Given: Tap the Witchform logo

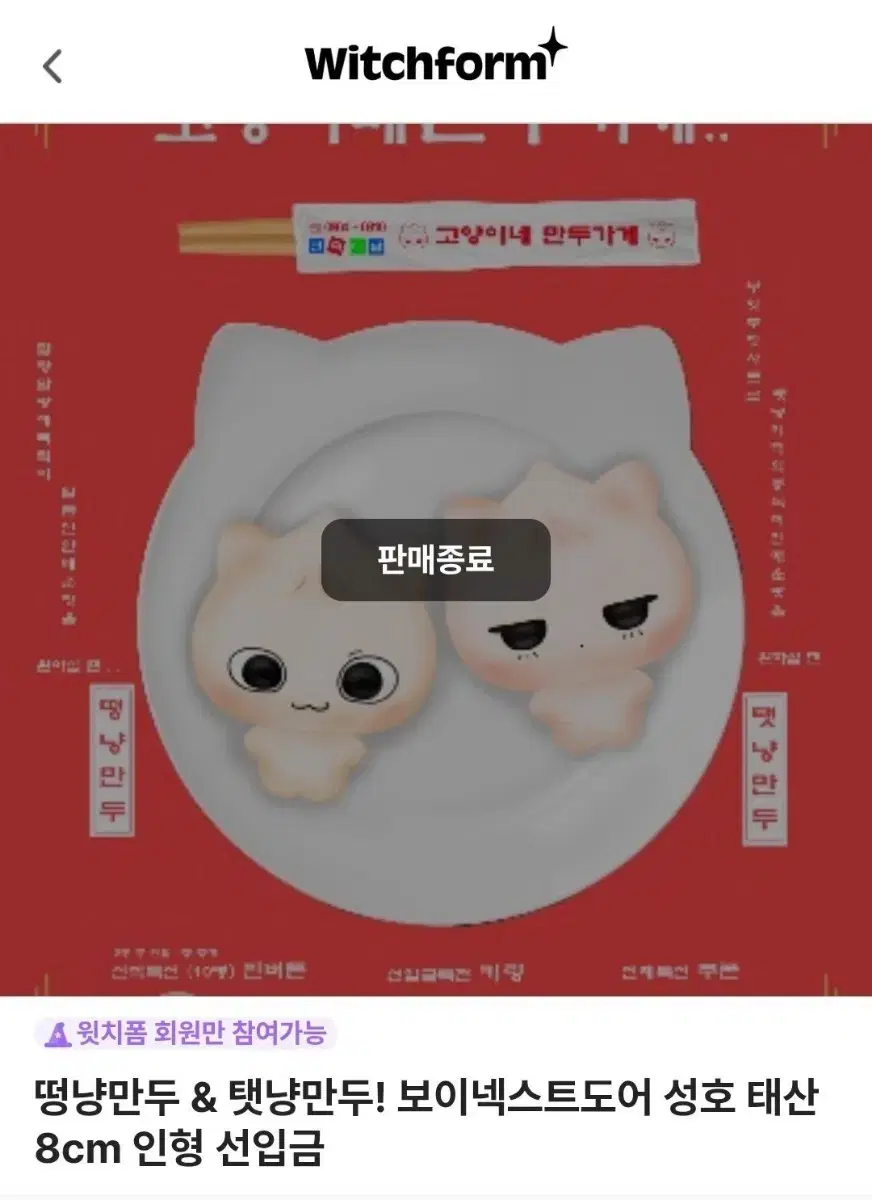Looking at the screenshot, I should pyautogui.click(x=420, y=58).
